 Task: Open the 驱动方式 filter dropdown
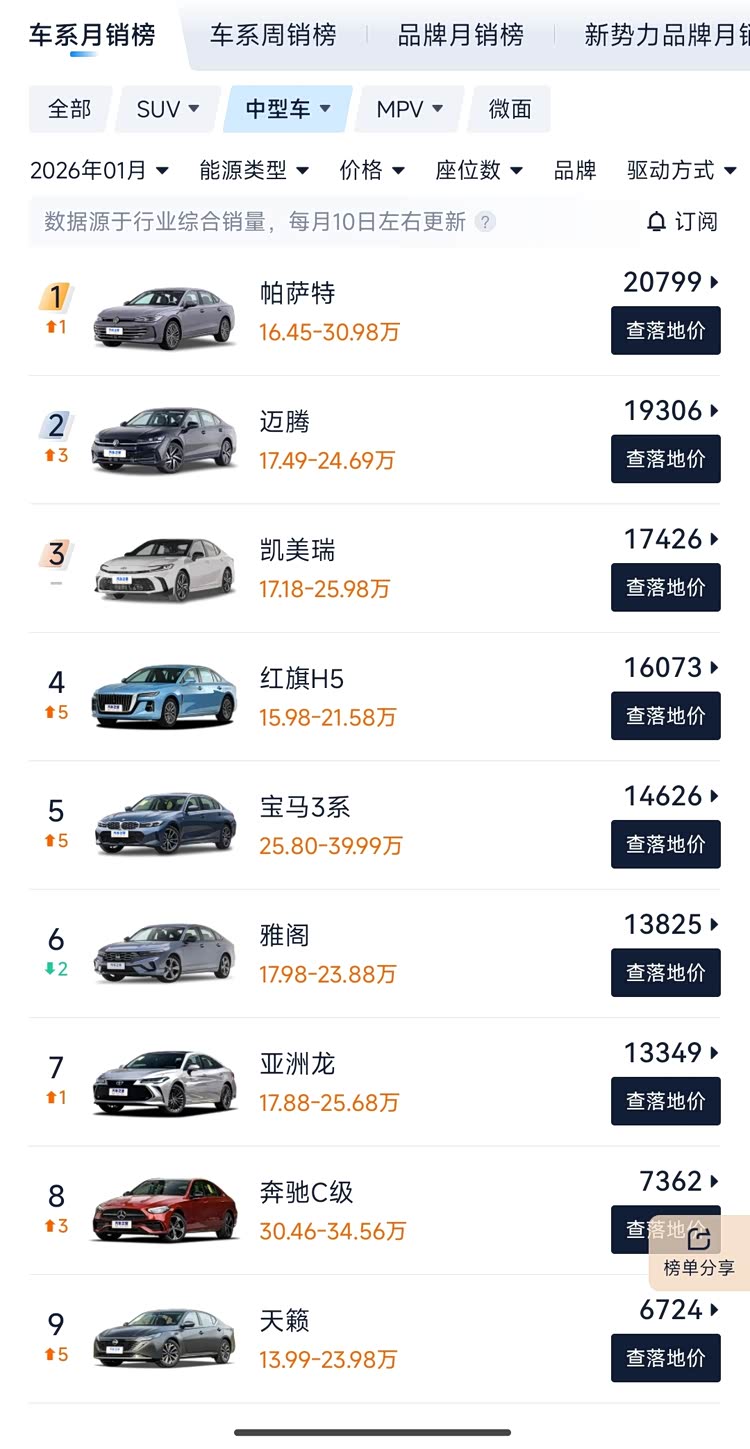(681, 171)
